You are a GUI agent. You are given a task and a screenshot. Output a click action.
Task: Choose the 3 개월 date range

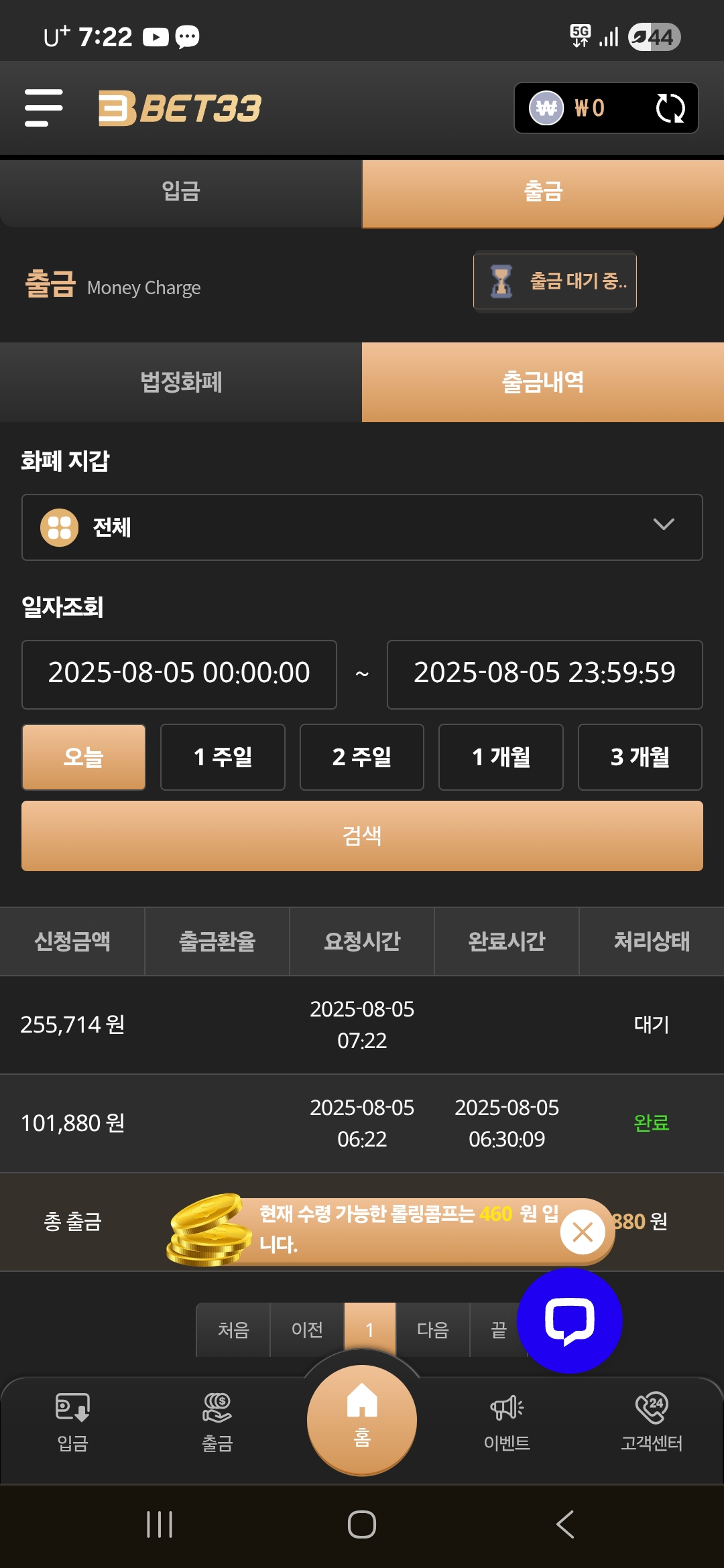(x=640, y=757)
